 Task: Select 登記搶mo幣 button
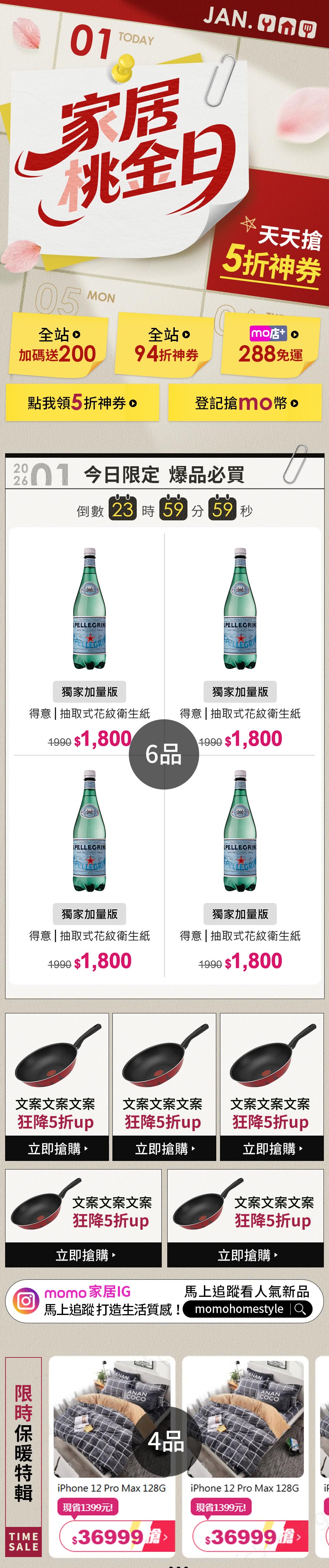[x=245, y=402]
